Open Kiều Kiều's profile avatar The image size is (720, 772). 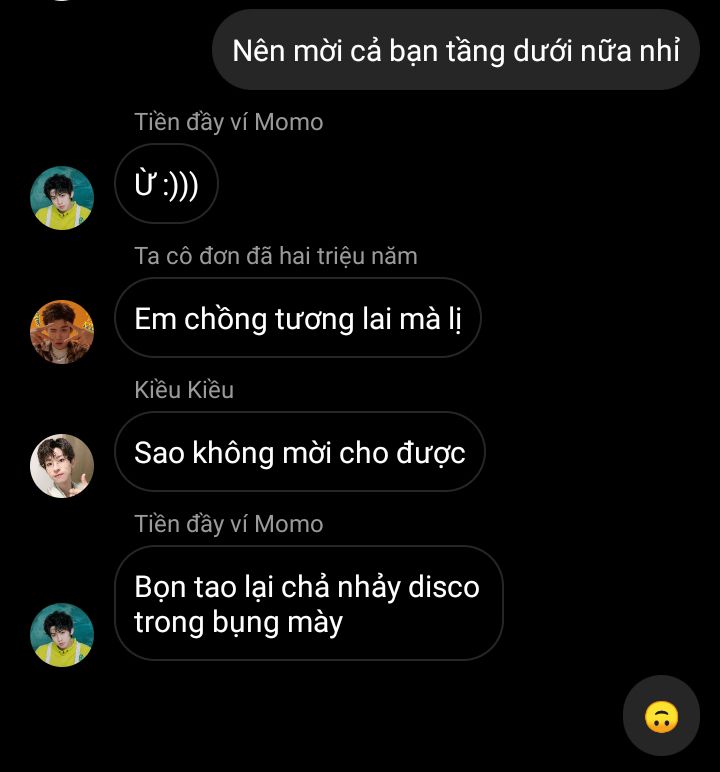[62, 465]
